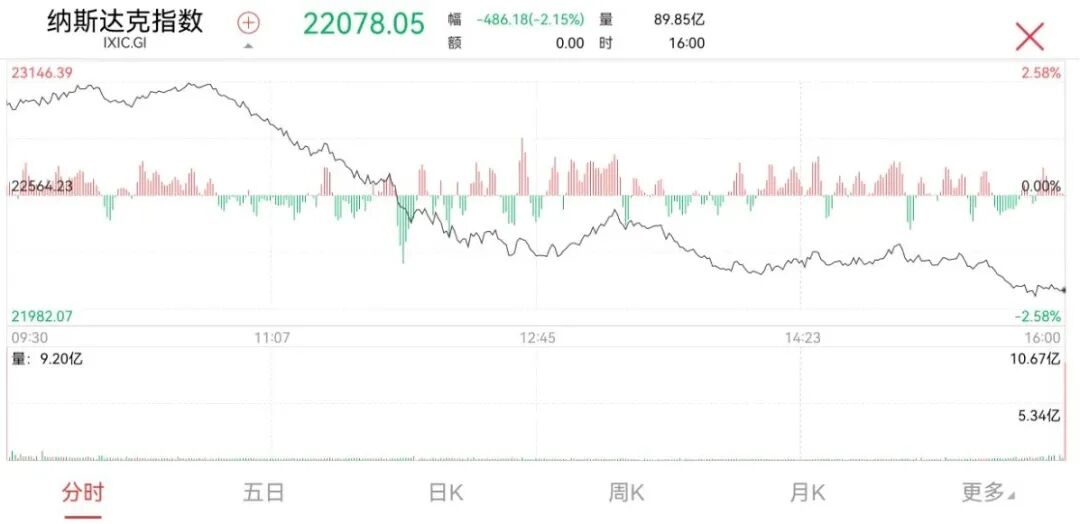The image size is (1080, 524).
Task: Expand the 更多 chart period options
Action: pyautogui.click(x=987, y=492)
